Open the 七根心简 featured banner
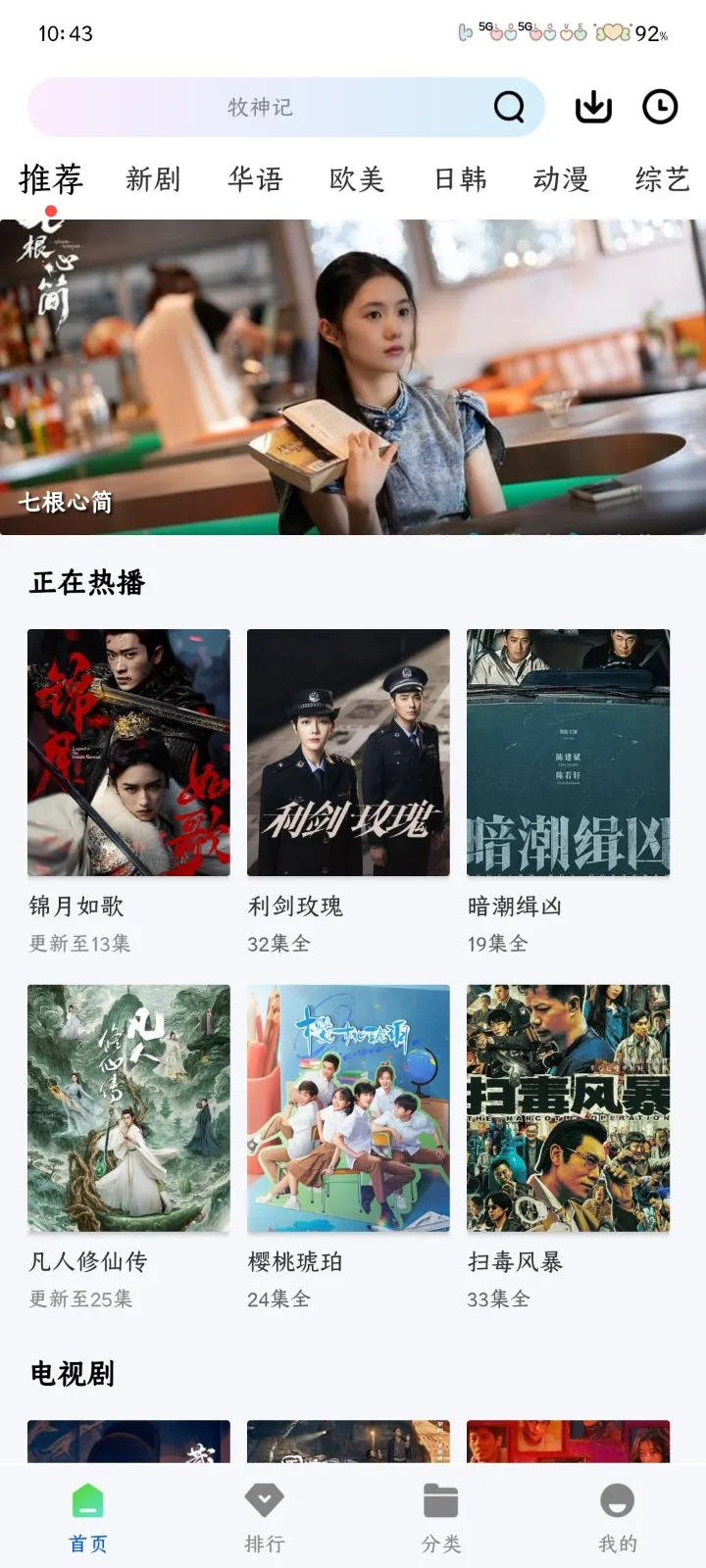The height and width of the screenshot is (1568, 706). click(353, 377)
